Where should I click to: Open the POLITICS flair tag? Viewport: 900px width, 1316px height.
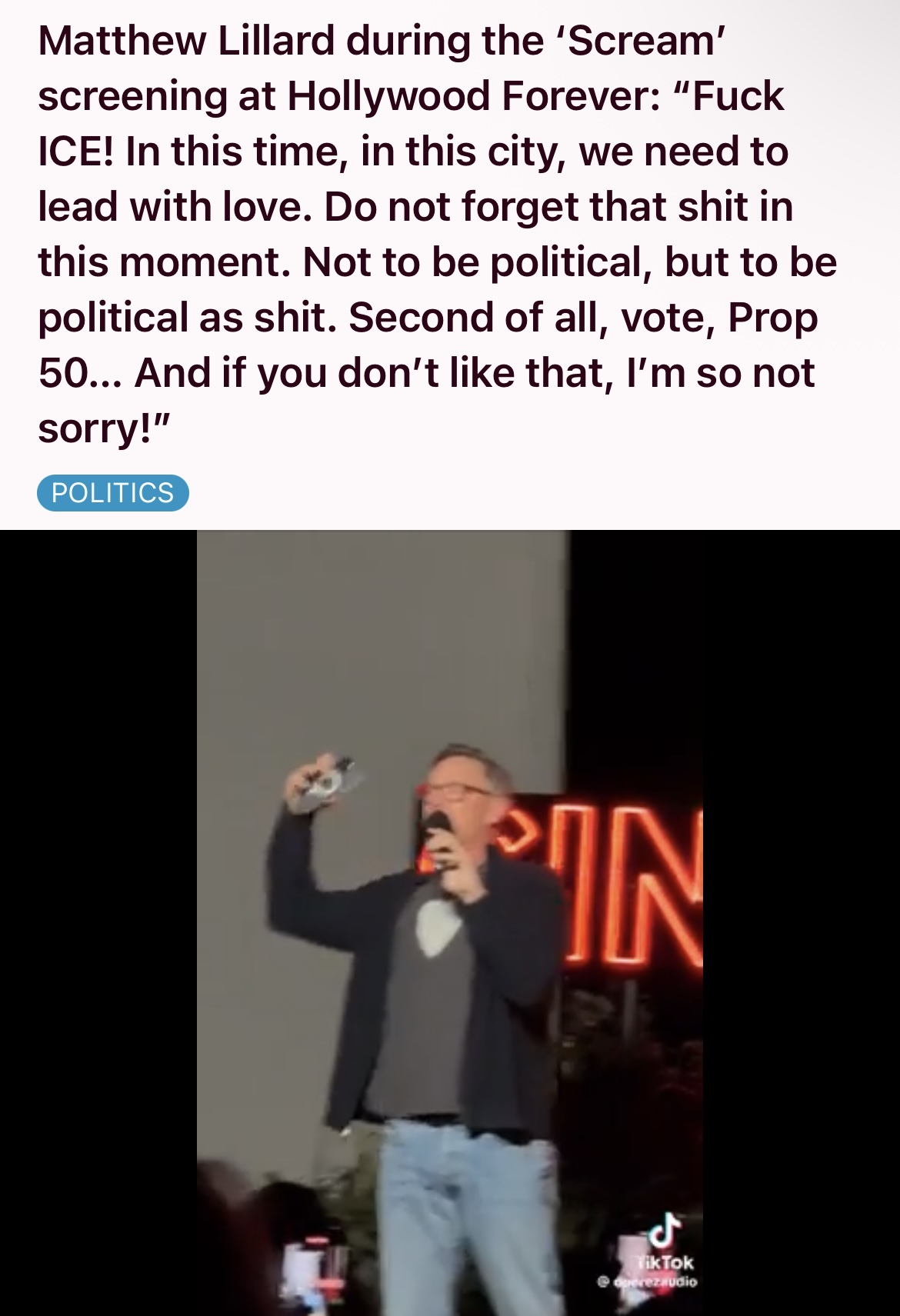[112, 493]
